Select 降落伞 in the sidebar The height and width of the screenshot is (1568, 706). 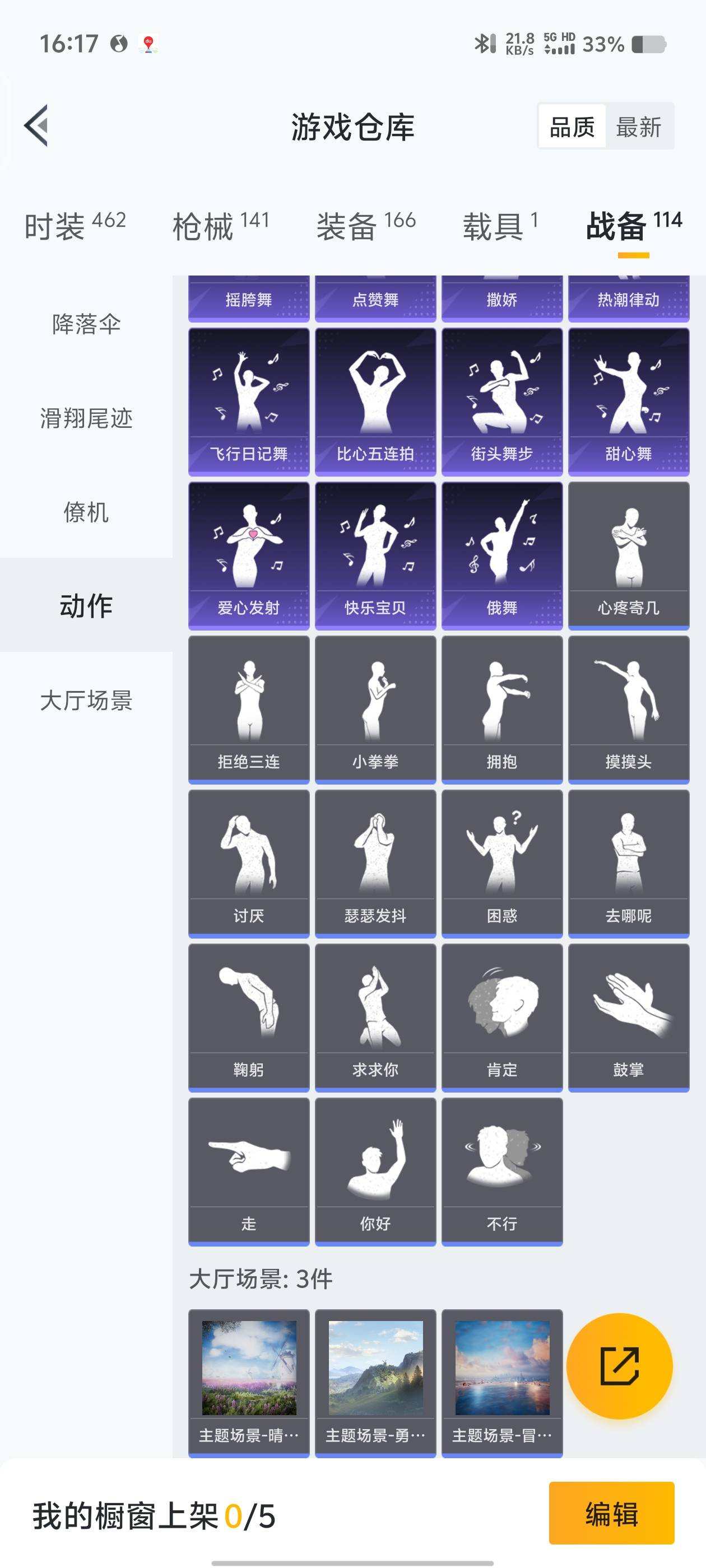[85, 324]
